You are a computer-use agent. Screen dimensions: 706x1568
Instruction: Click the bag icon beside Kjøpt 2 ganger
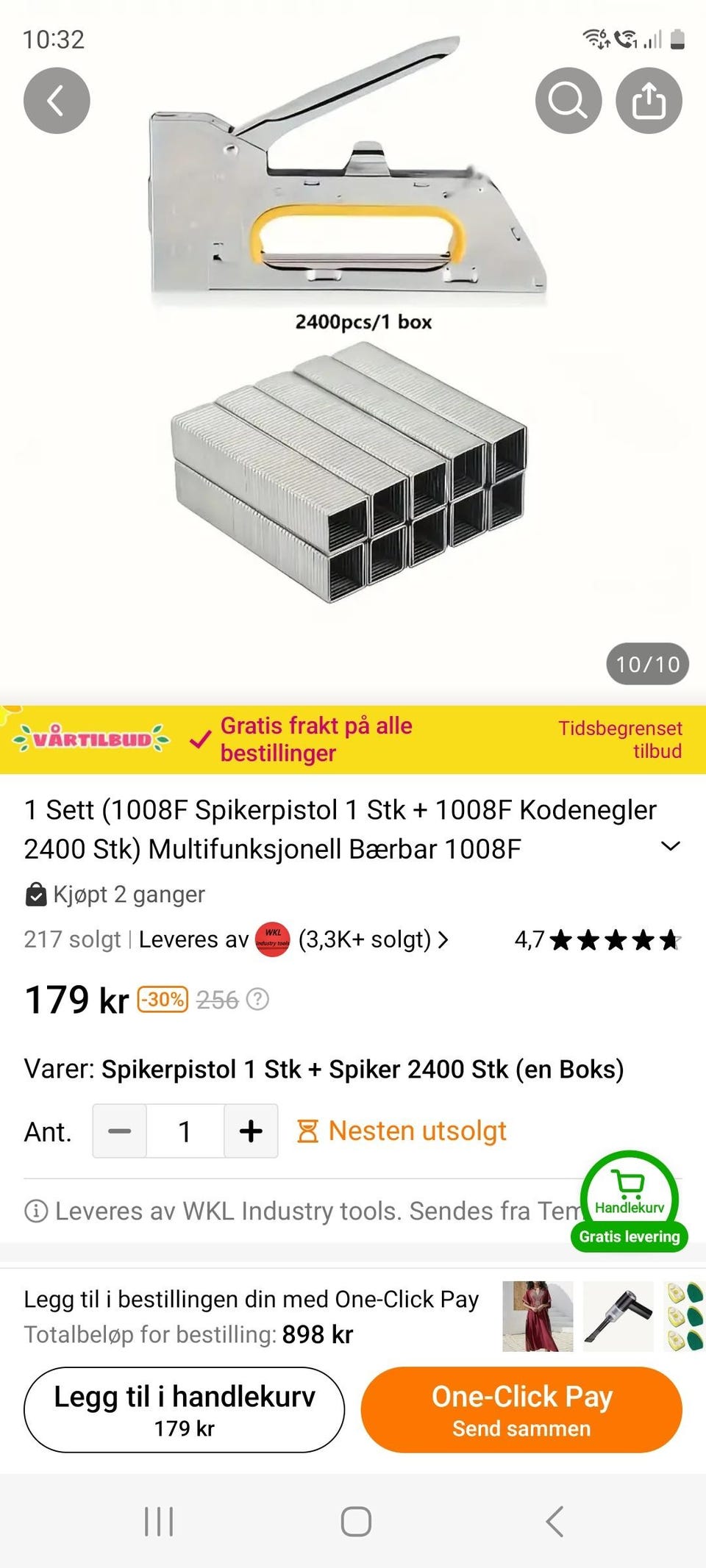coord(35,895)
